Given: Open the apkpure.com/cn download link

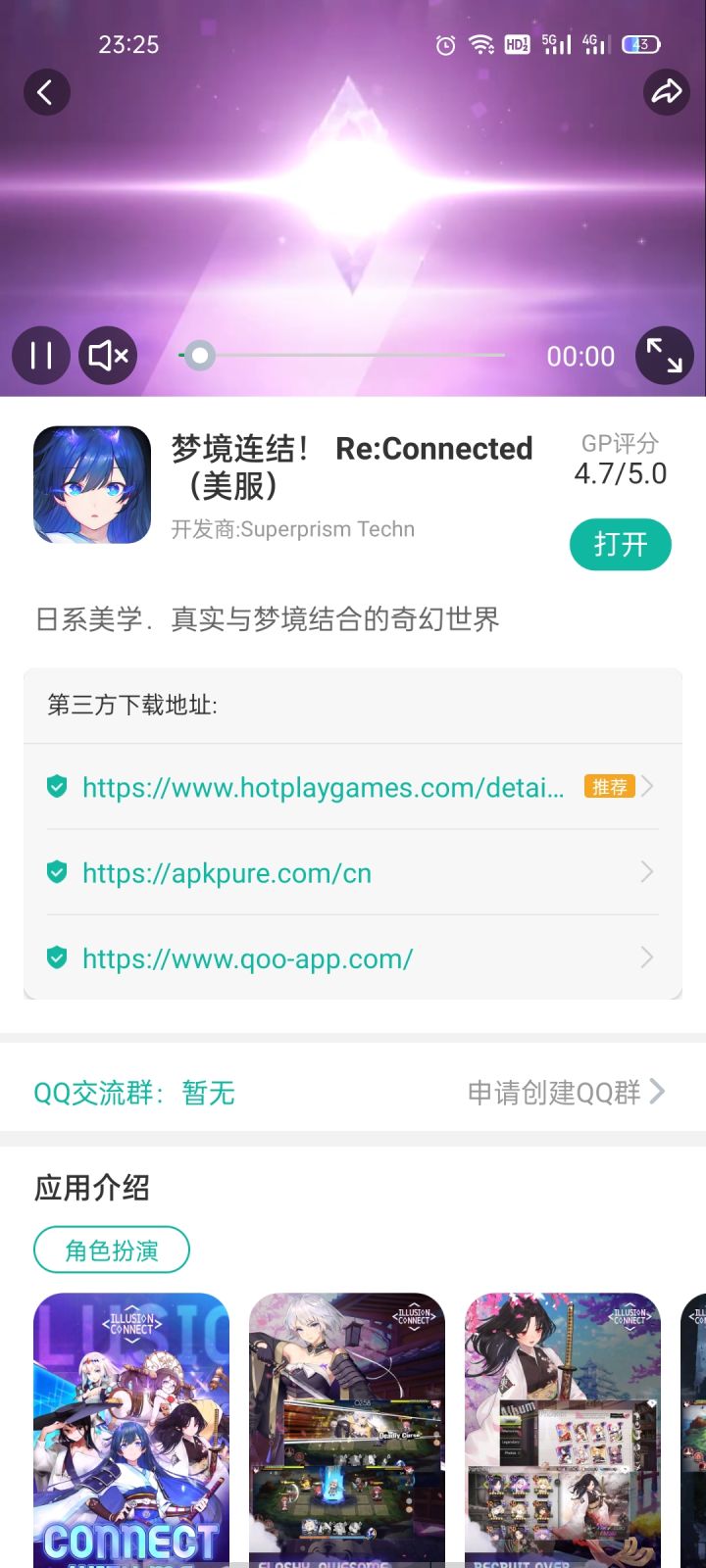Looking at the screenshot, I should (x=227, y=872).
